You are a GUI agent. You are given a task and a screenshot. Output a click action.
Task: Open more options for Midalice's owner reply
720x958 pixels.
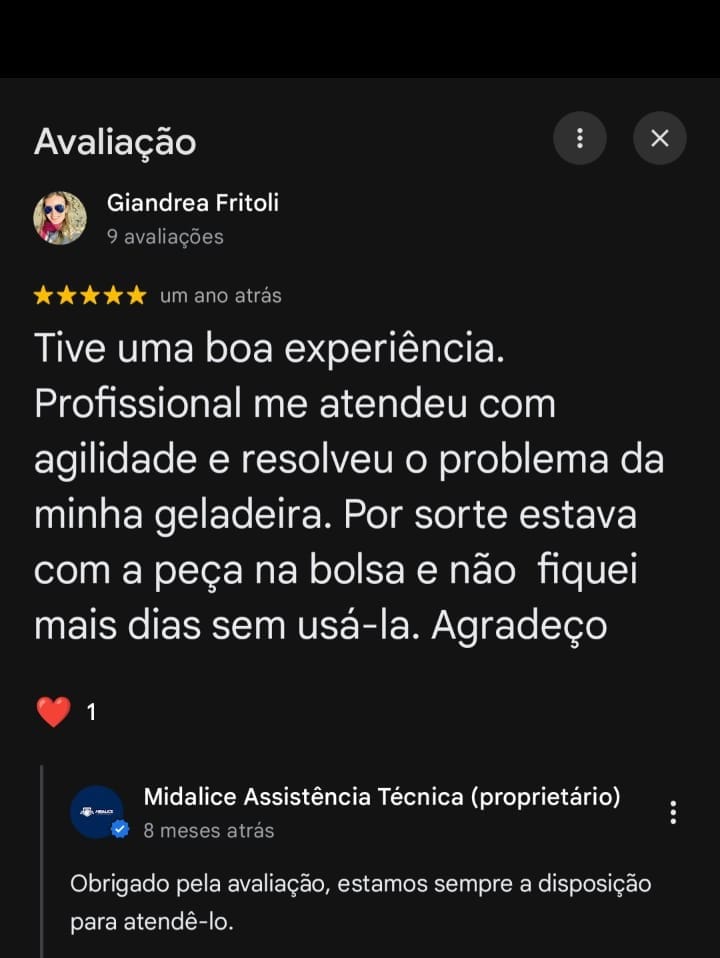pos(673,812)
